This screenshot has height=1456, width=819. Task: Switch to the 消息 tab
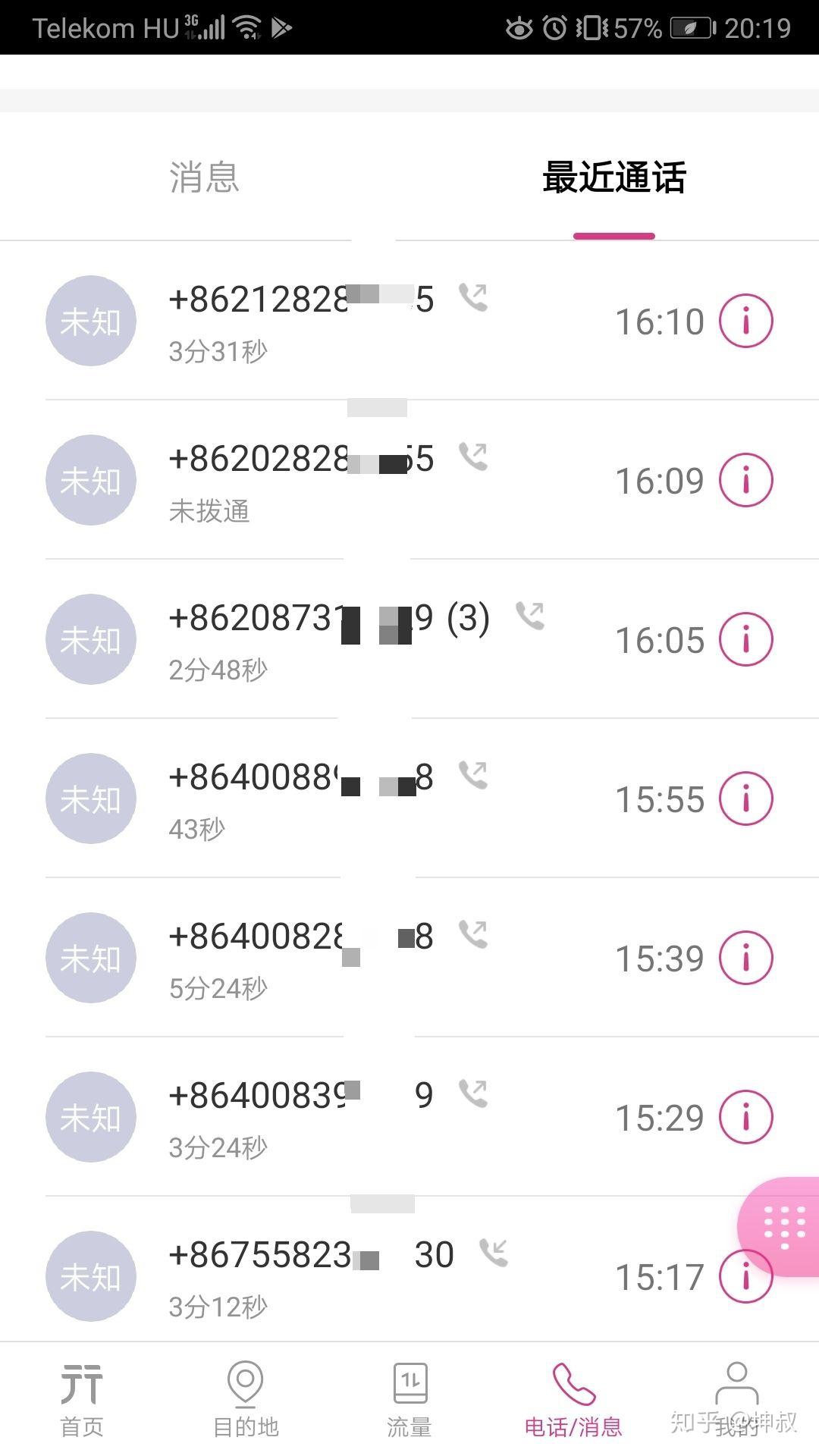(x=204, y=178)
